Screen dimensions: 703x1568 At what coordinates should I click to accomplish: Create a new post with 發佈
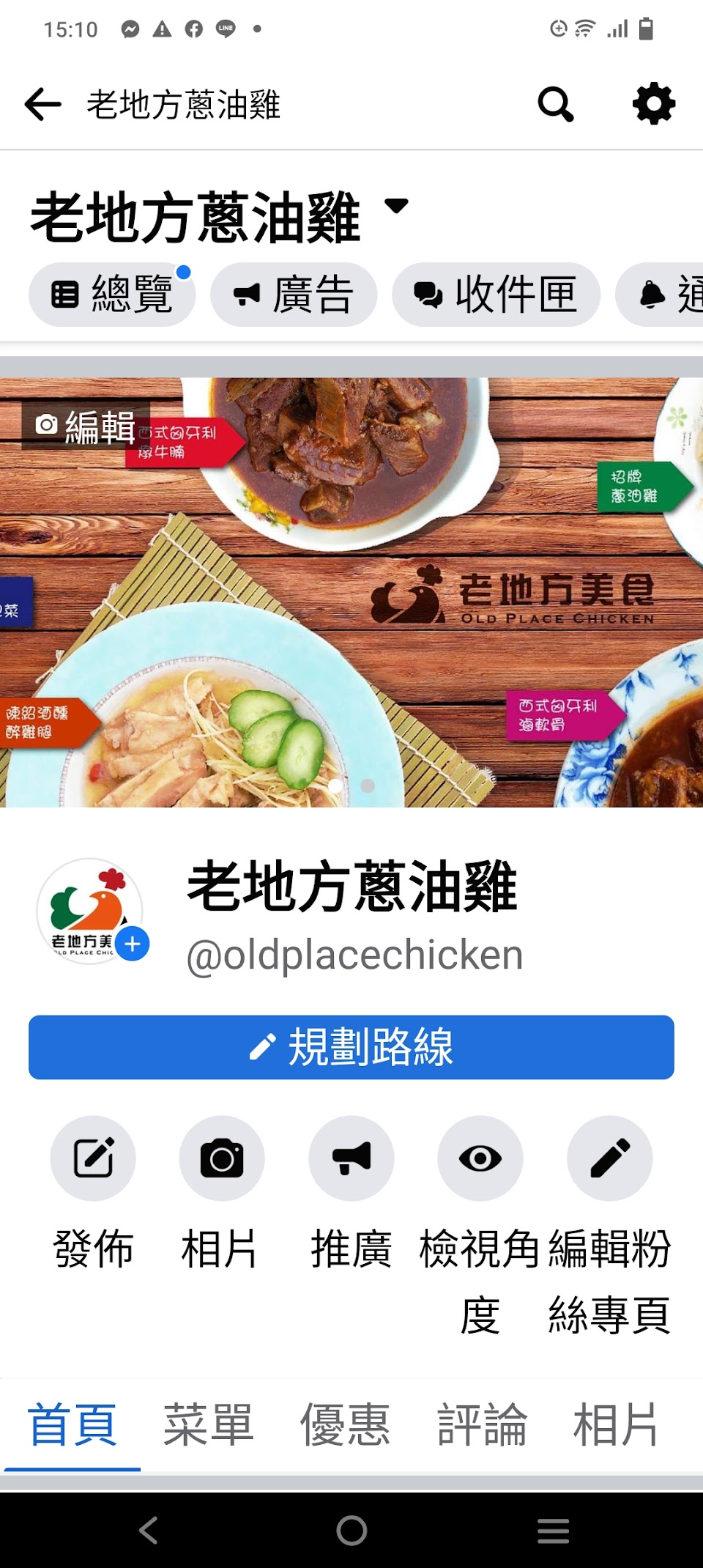coord(93,1158)
